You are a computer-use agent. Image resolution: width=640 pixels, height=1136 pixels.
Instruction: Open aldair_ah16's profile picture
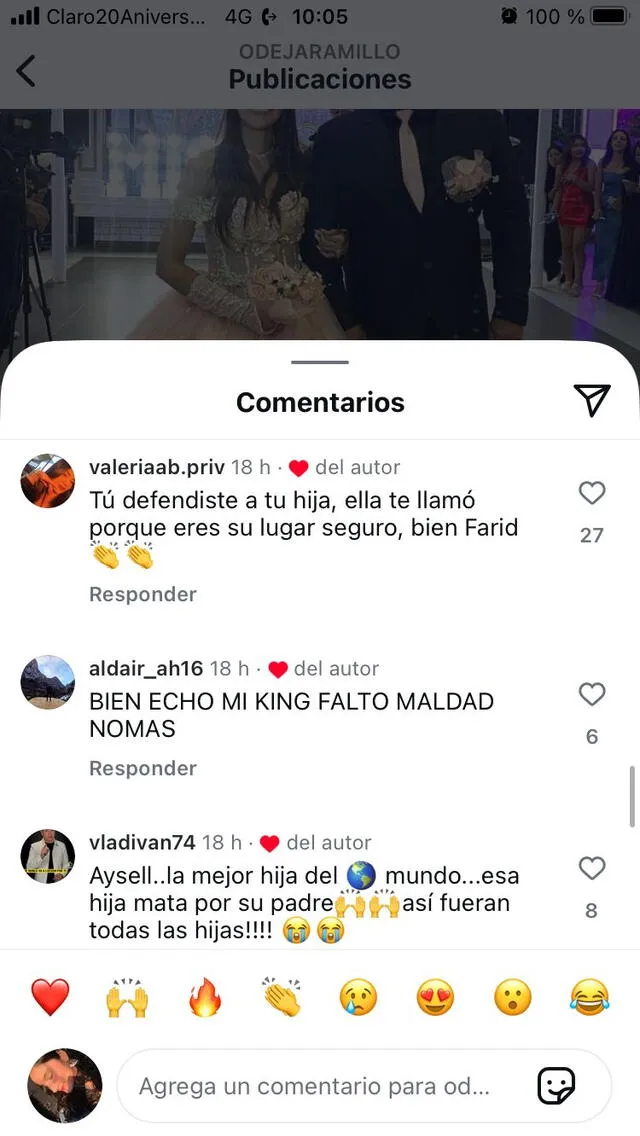pyautogui.click(x=48, y=682)
